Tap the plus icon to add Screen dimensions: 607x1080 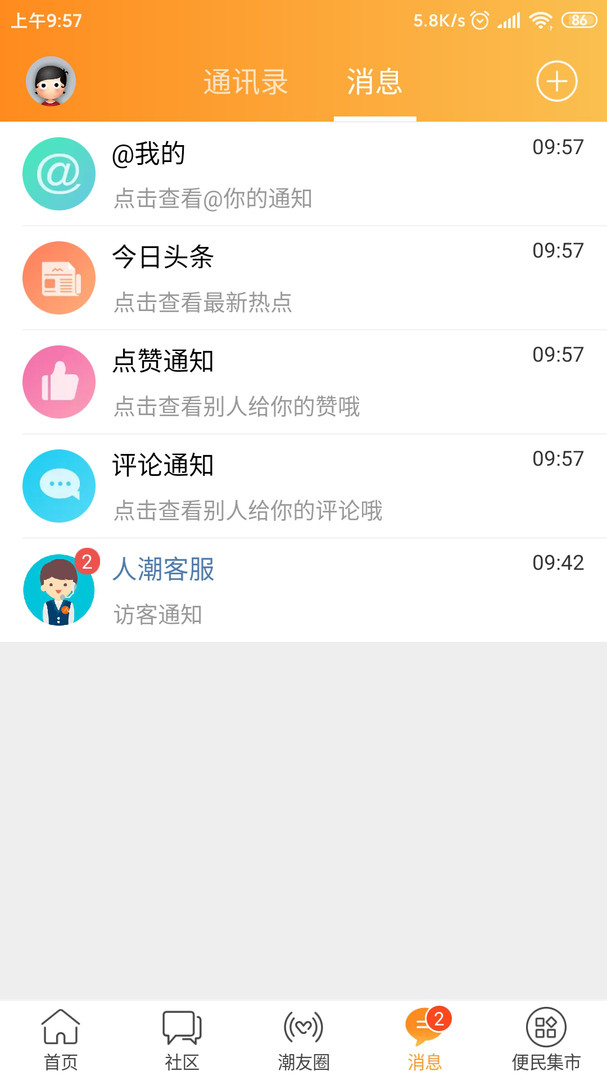click(x=557, y=81)
